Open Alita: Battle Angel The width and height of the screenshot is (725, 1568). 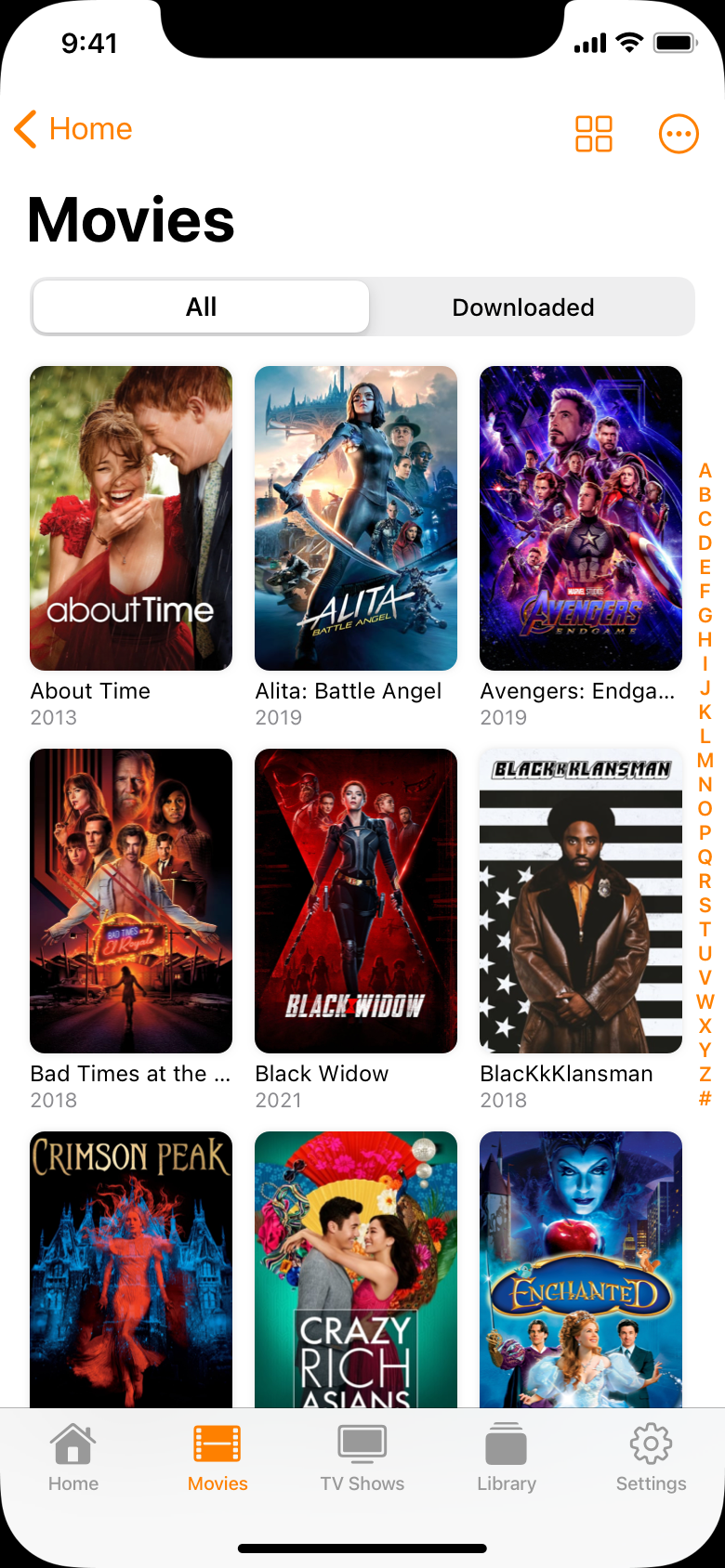pos(356,518)
